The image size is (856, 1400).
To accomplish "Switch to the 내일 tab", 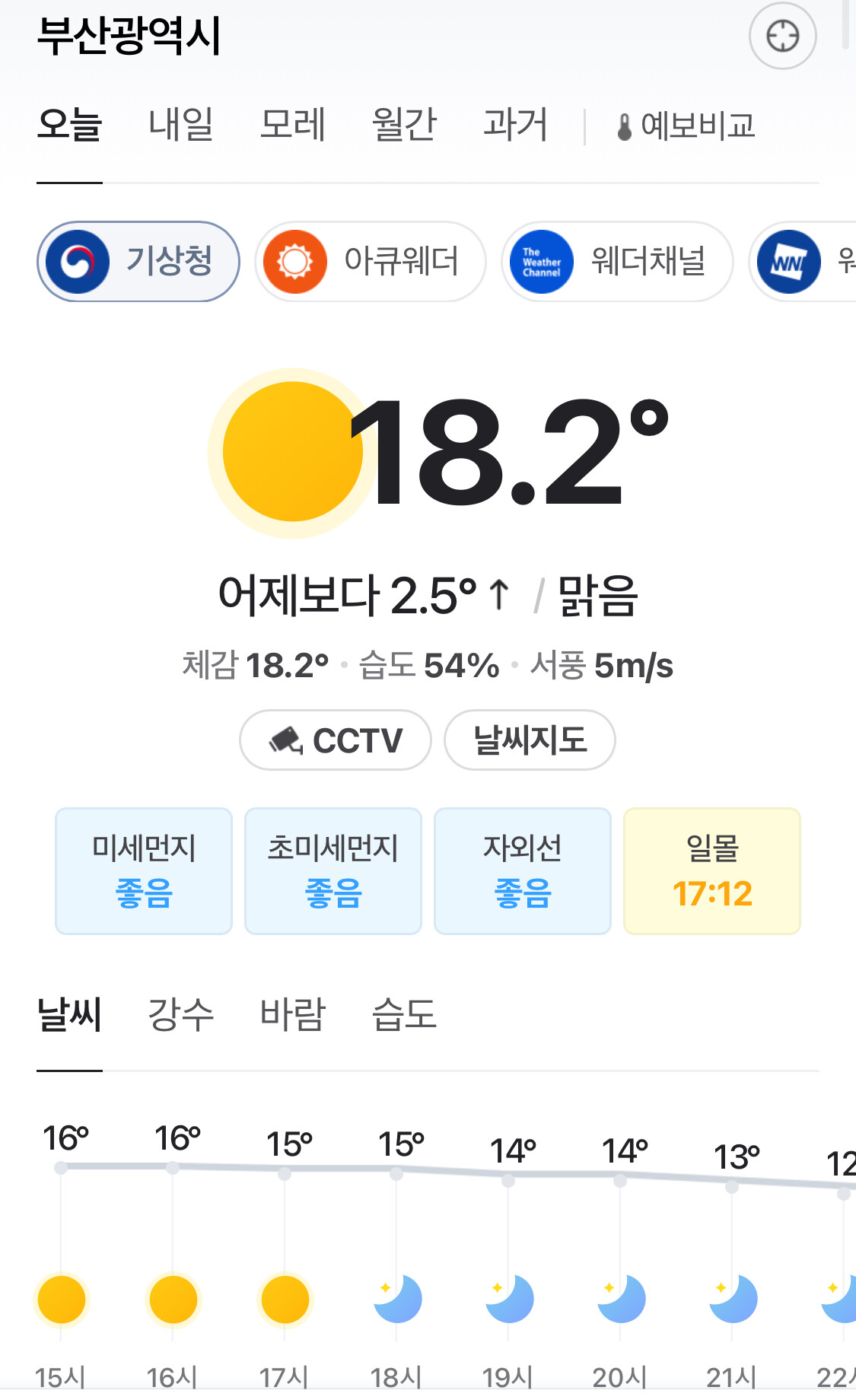I will [x=181, y=124].
